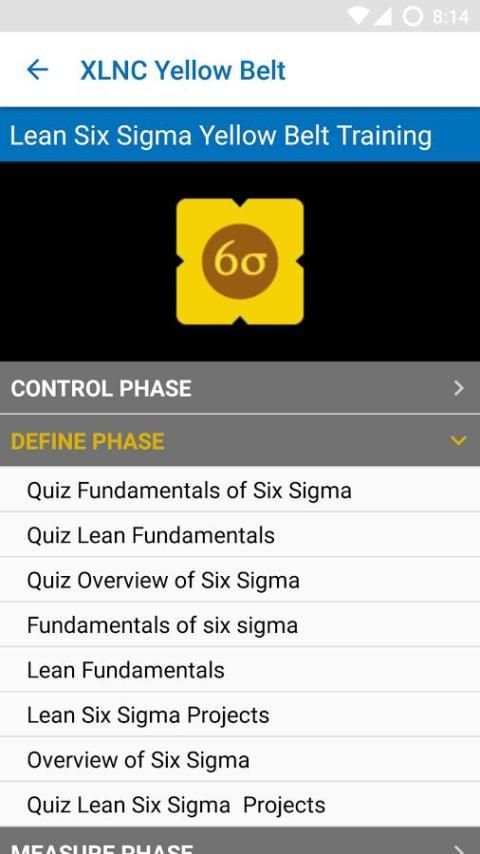
Task: Open Quiz Lean Fundamentals
Action: [240, 535]
